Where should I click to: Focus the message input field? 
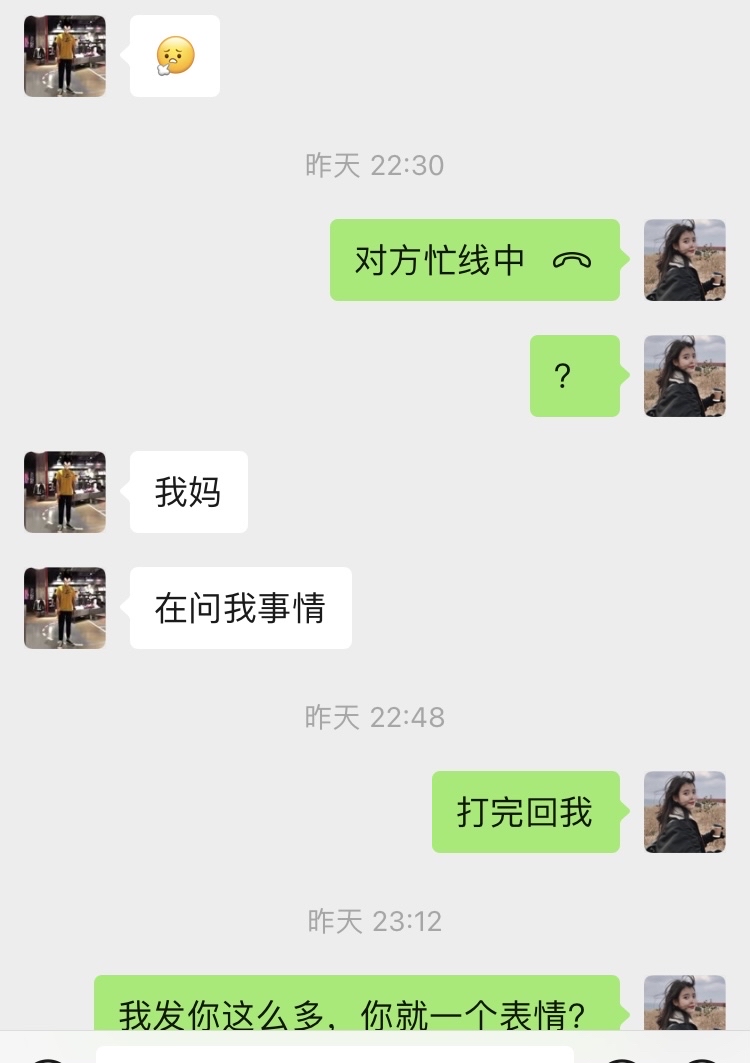click(x=335, y=1054)
